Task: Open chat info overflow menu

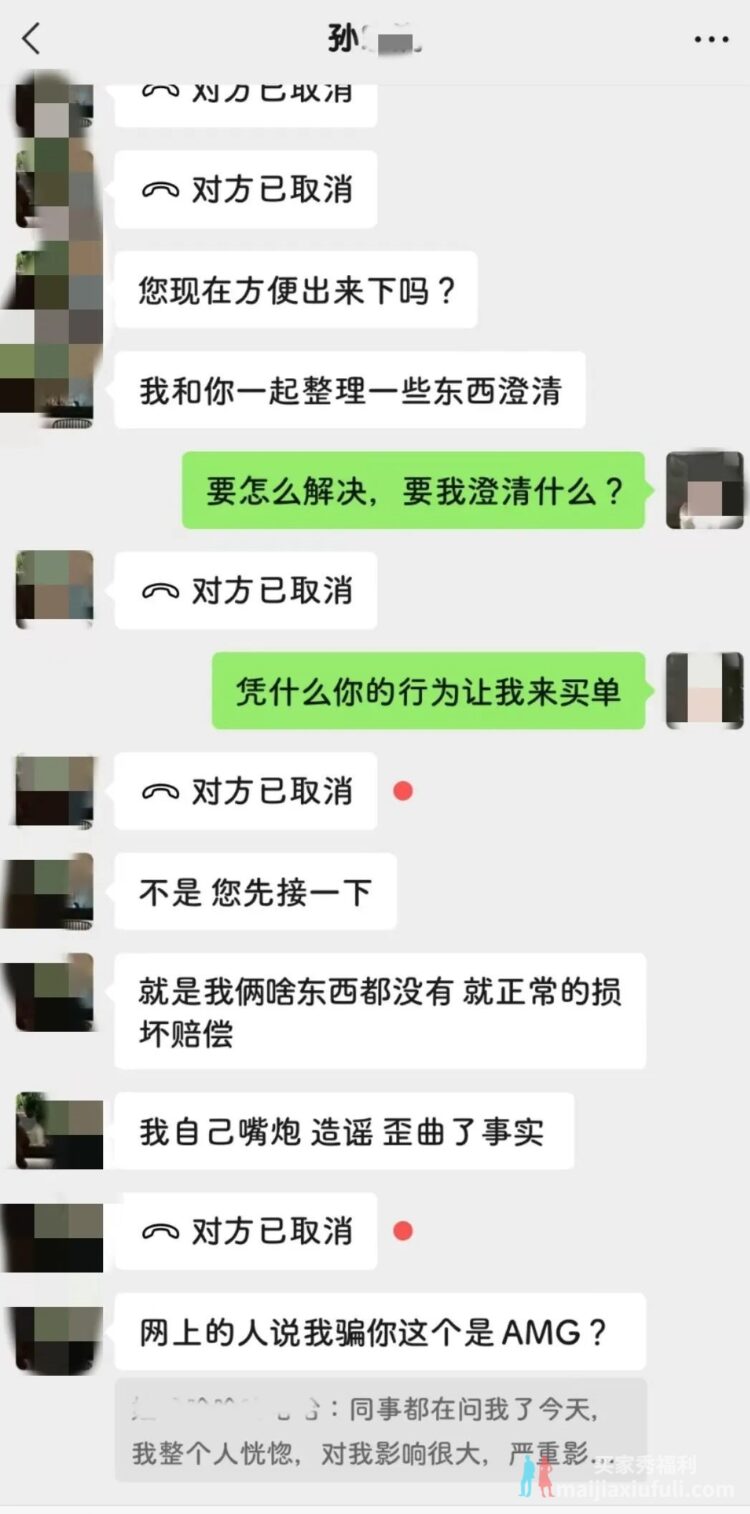Action: click(711, 40)
